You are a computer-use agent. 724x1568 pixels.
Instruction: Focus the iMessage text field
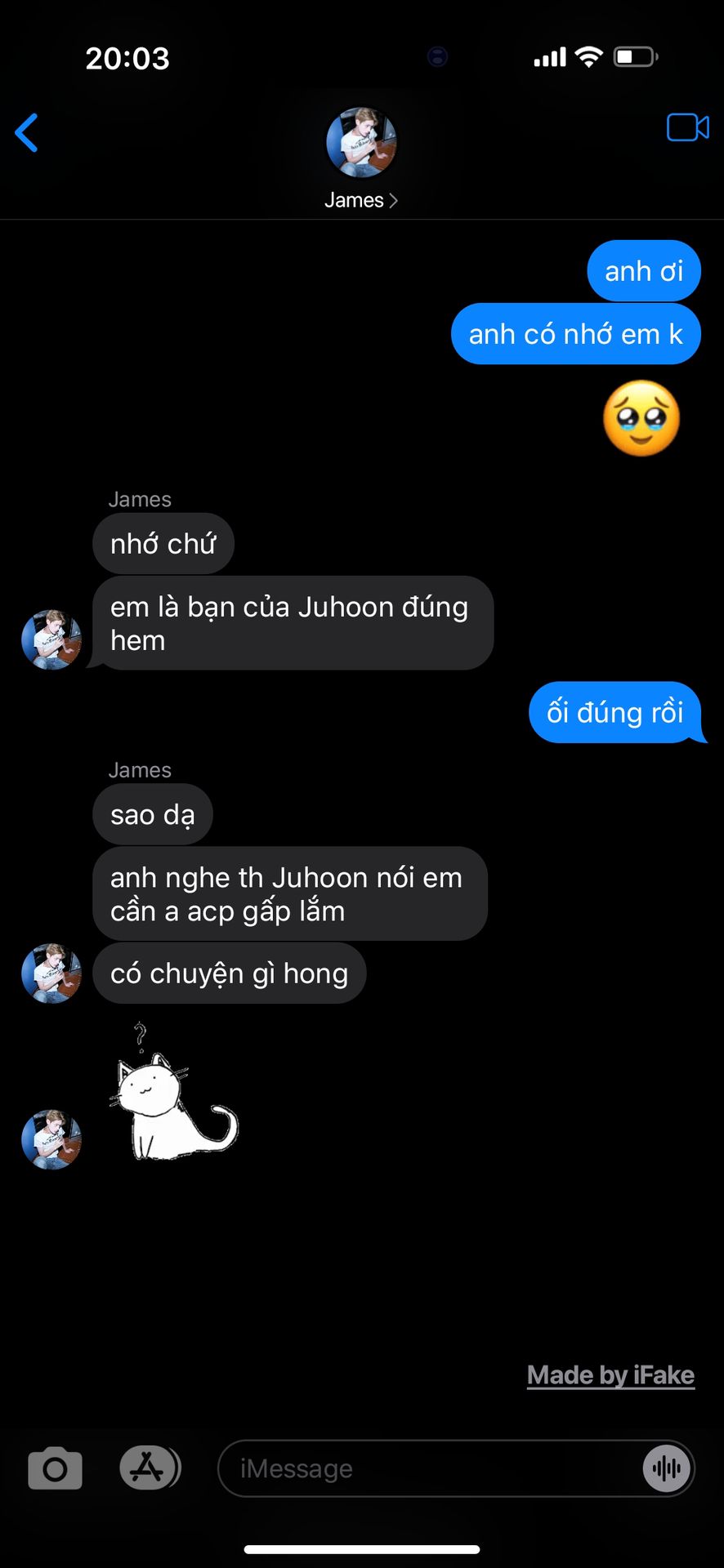(425, 1469)
